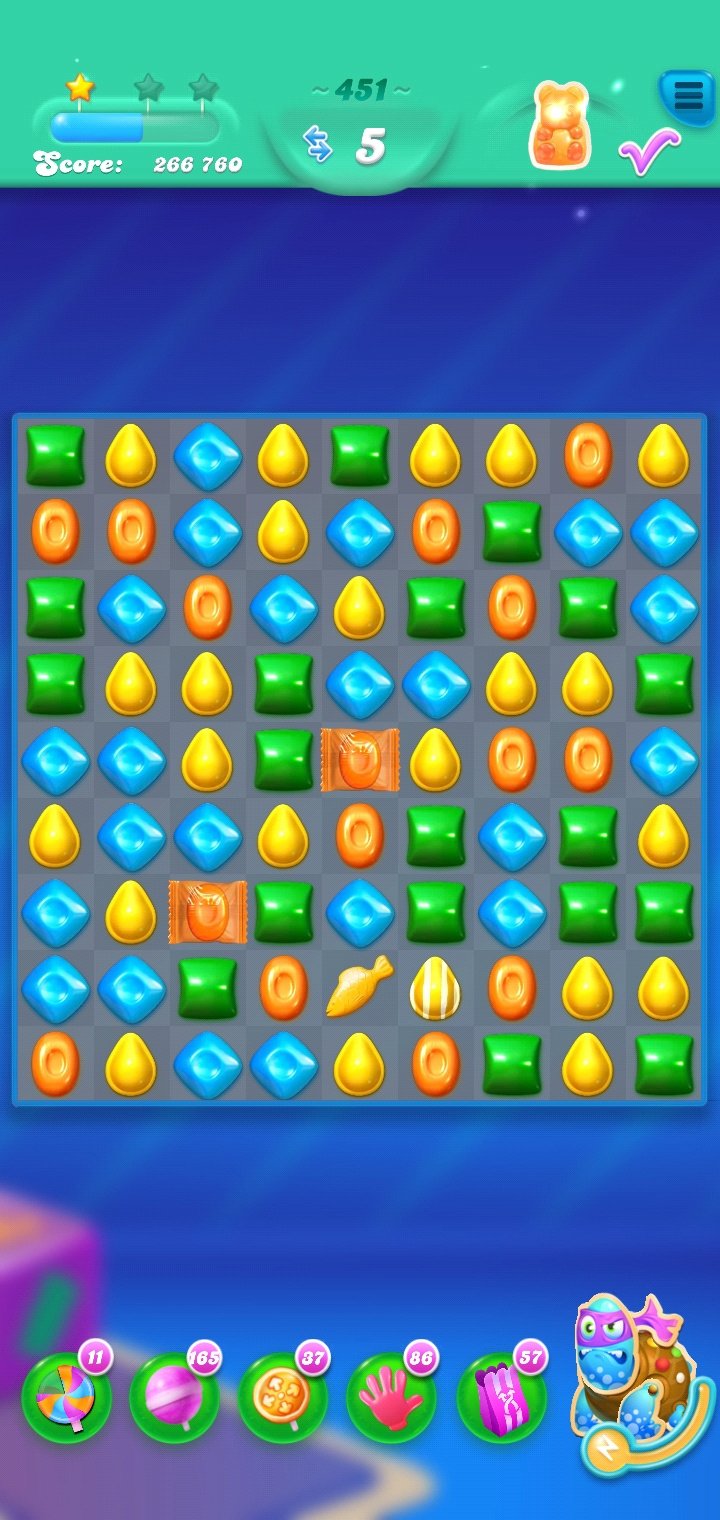The image size is (720, 1520).
Task: Select the orange lollipop booster with 37
Action: pos(282,1398)
